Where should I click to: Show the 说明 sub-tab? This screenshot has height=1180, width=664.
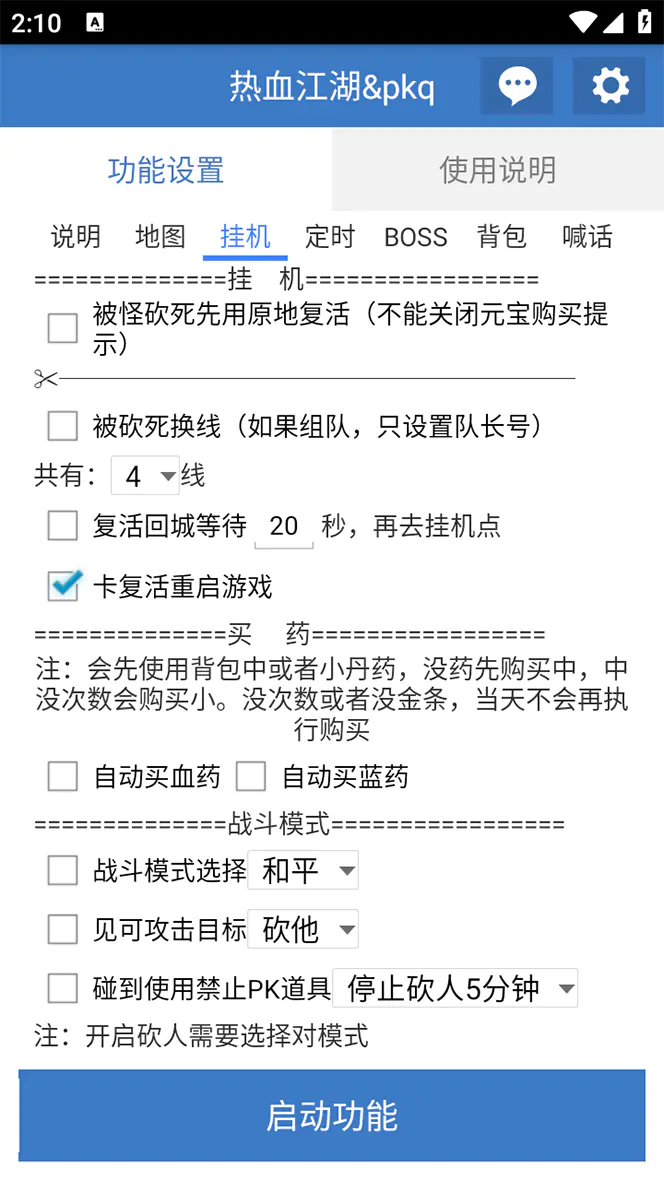click(x=76, y=237)
